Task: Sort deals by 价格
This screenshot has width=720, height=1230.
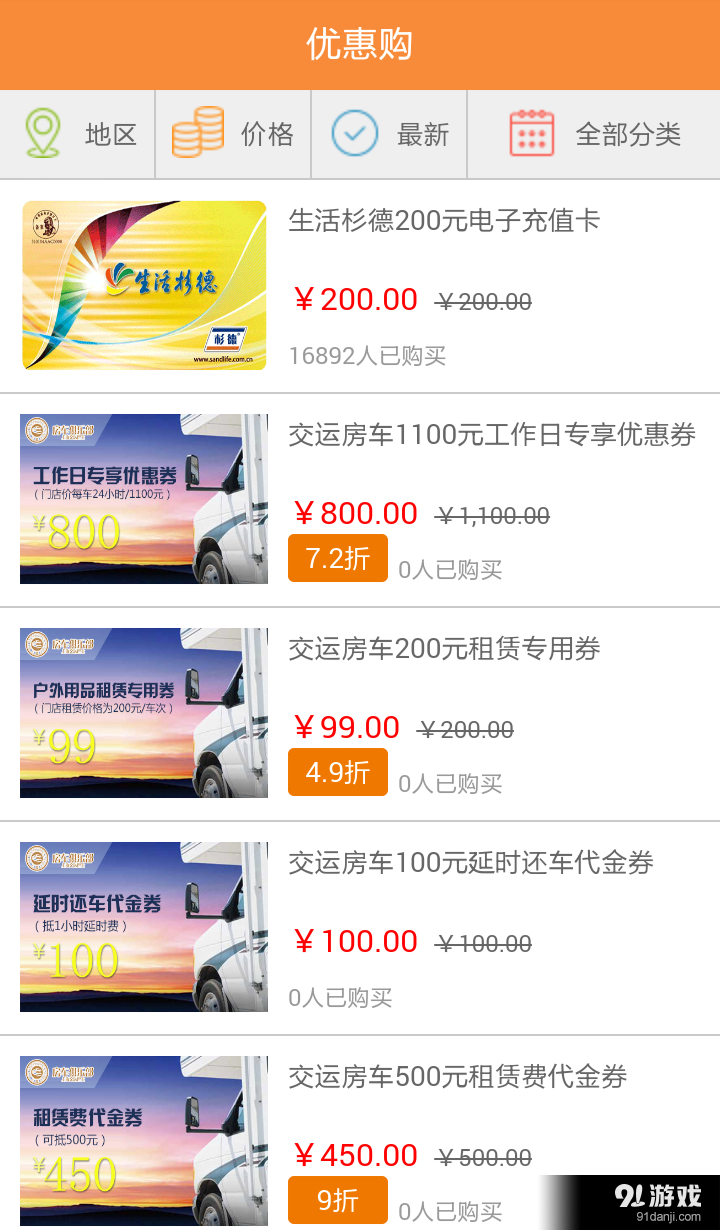Action: pos(233,134)
